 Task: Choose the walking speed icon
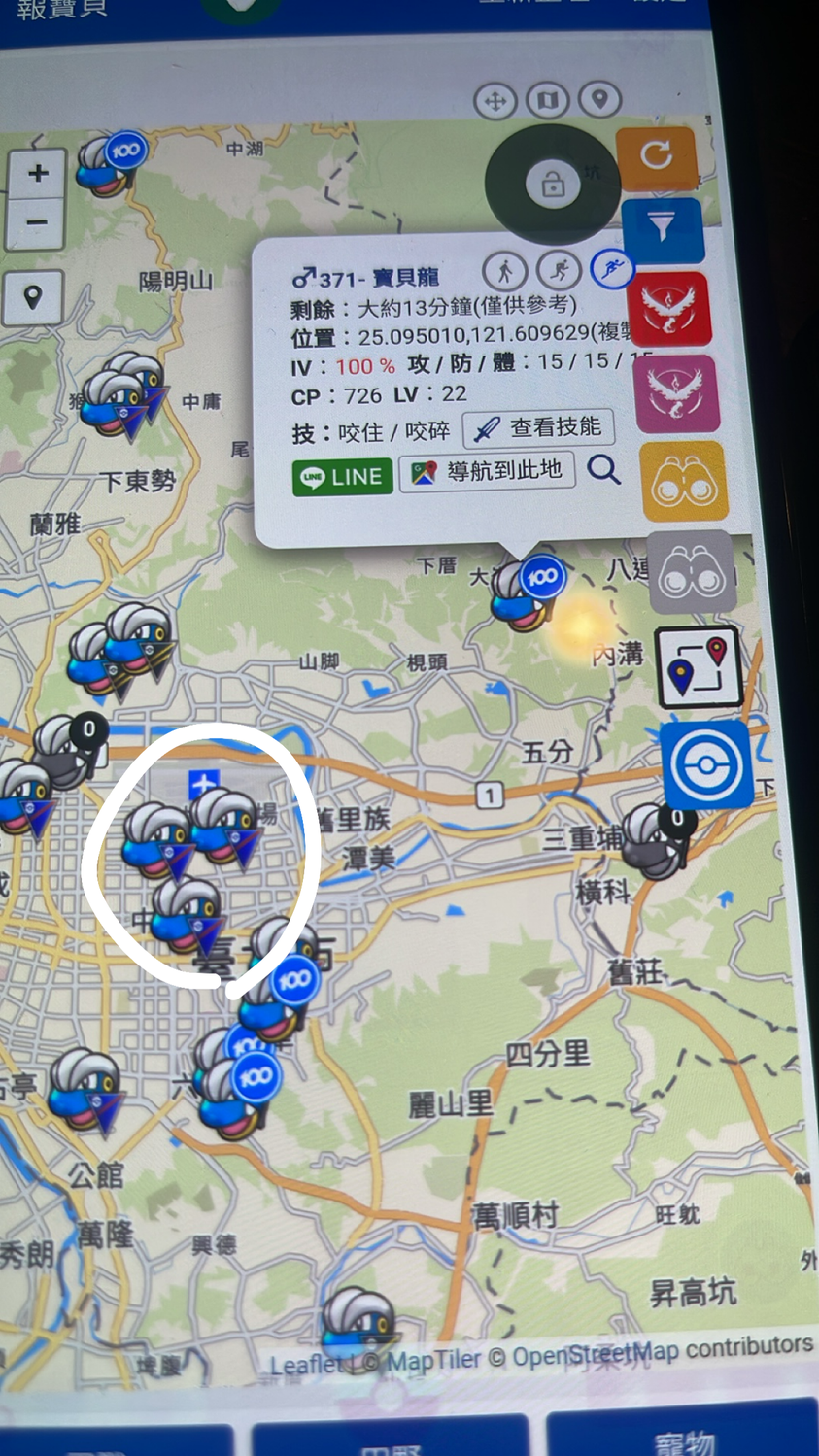[x=505, y=270]
